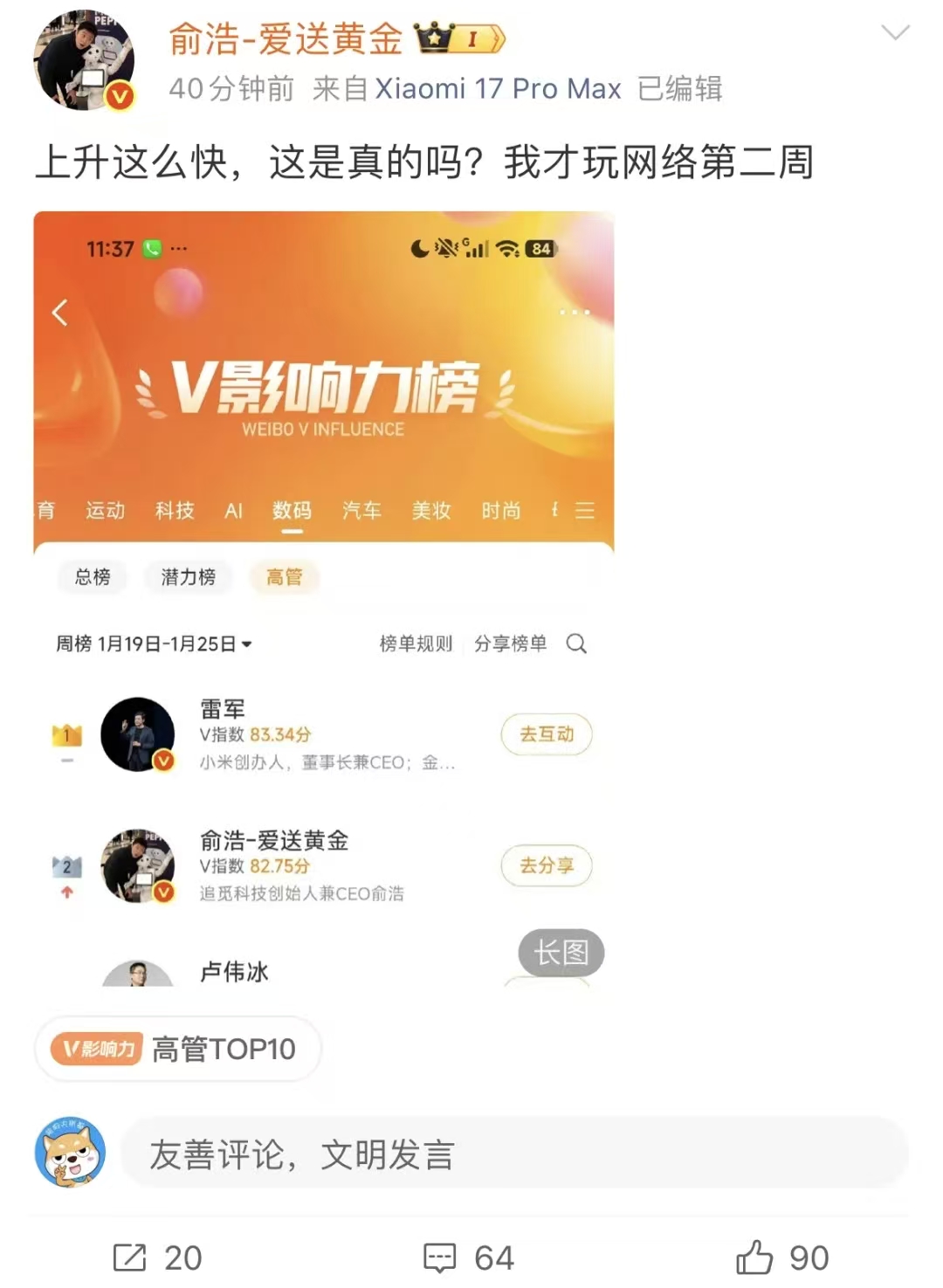Like the post with 90 likes
The width and height of the screenshot is (943, 1288).
781,1257
